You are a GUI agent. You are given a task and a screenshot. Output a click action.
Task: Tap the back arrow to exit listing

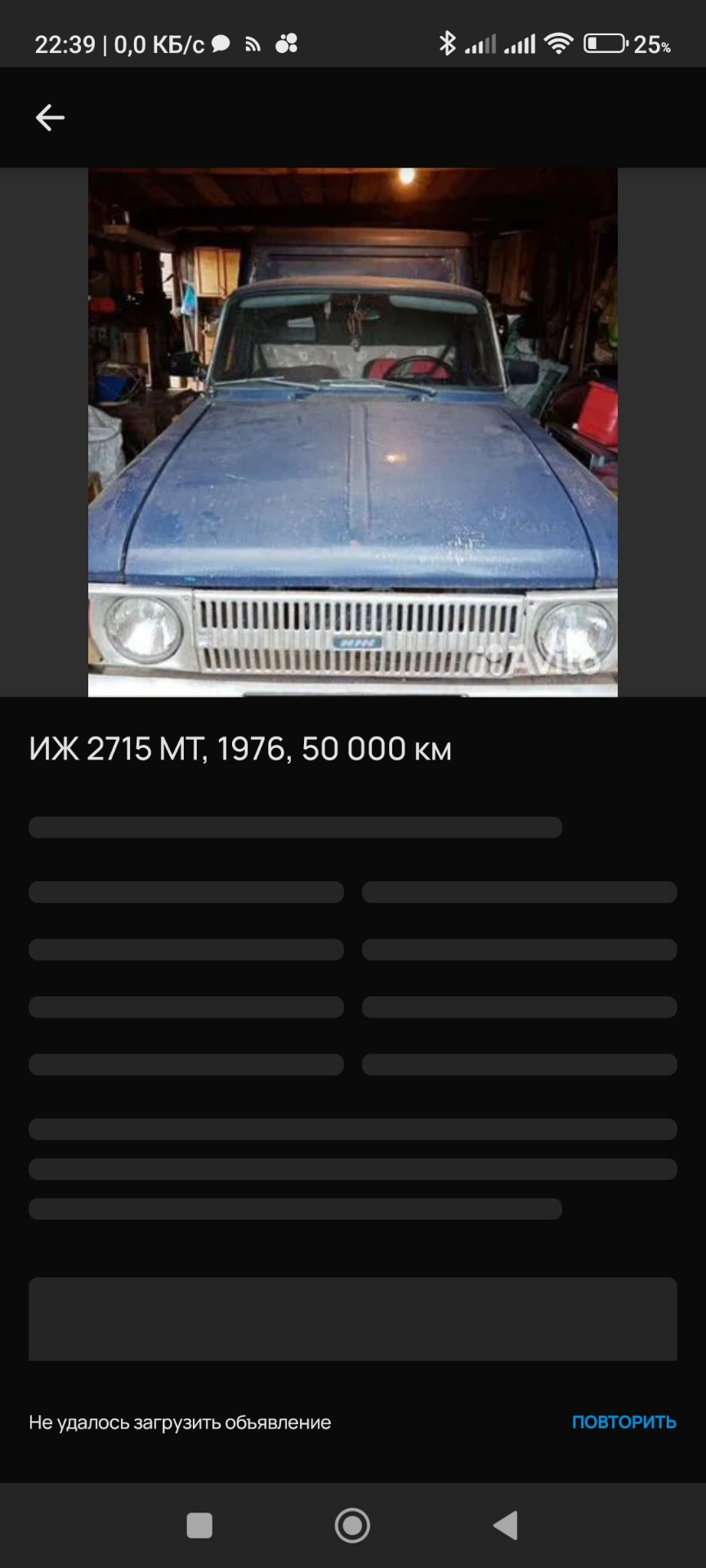[x=50, y=117]
